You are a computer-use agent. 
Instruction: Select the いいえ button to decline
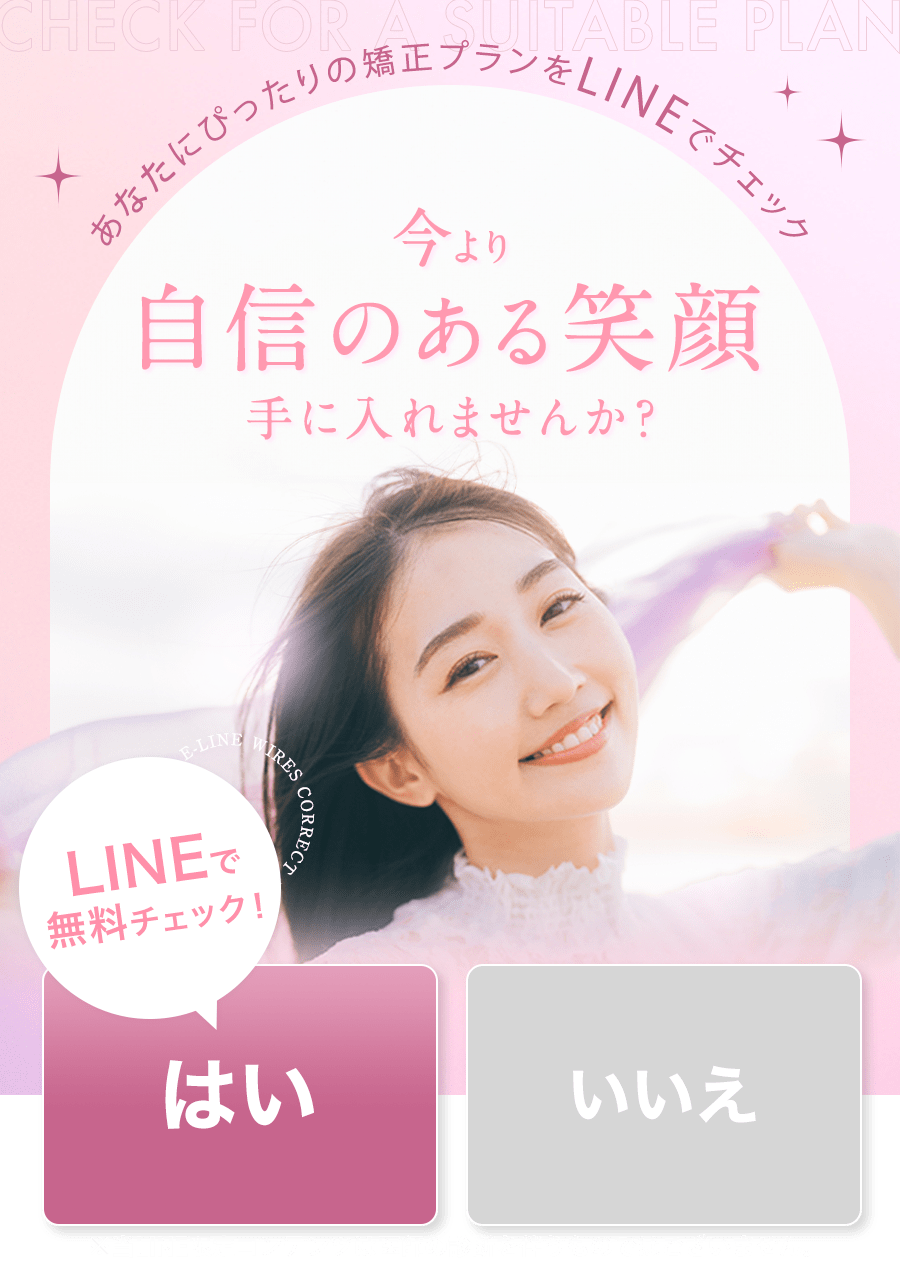point(663,1095)
